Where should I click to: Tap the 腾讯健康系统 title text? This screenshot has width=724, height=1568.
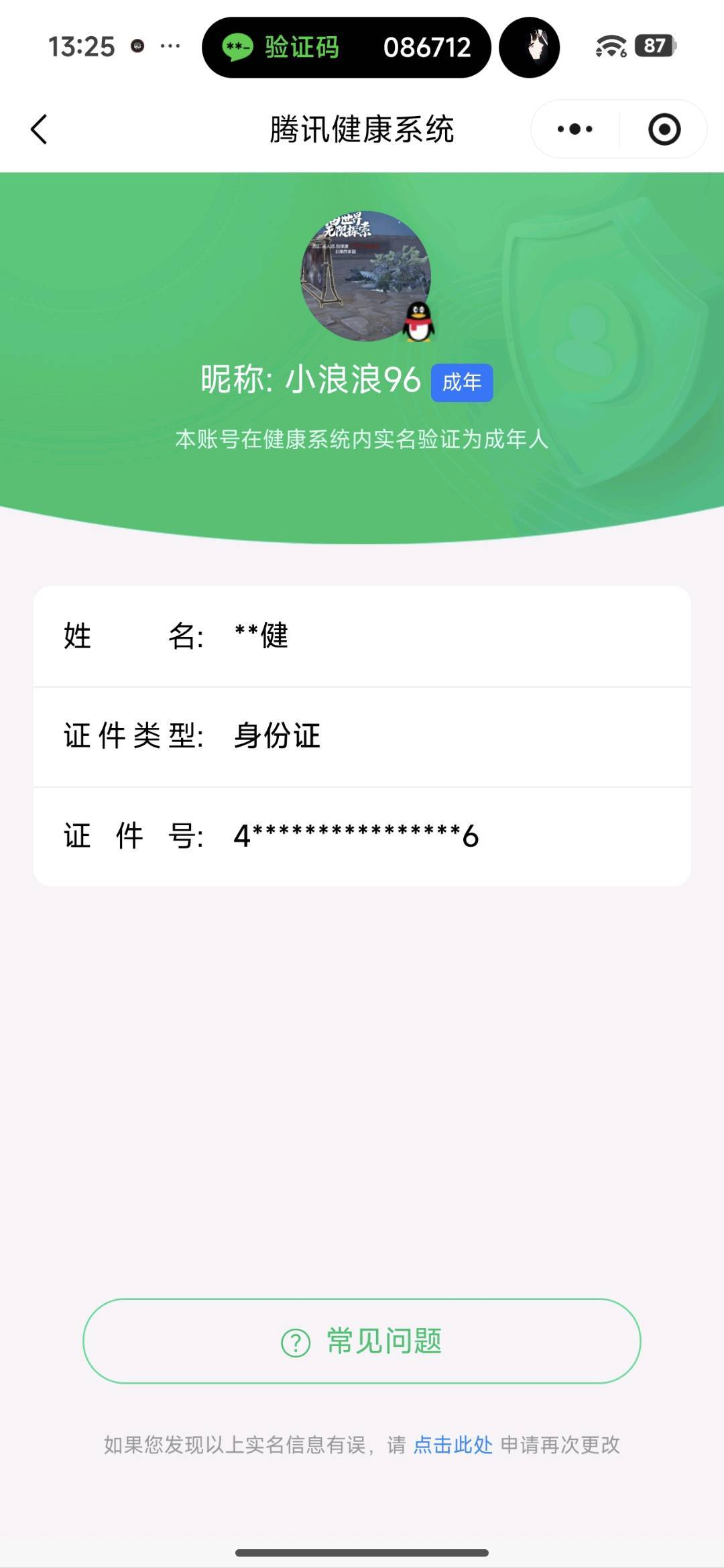point(362,130)
